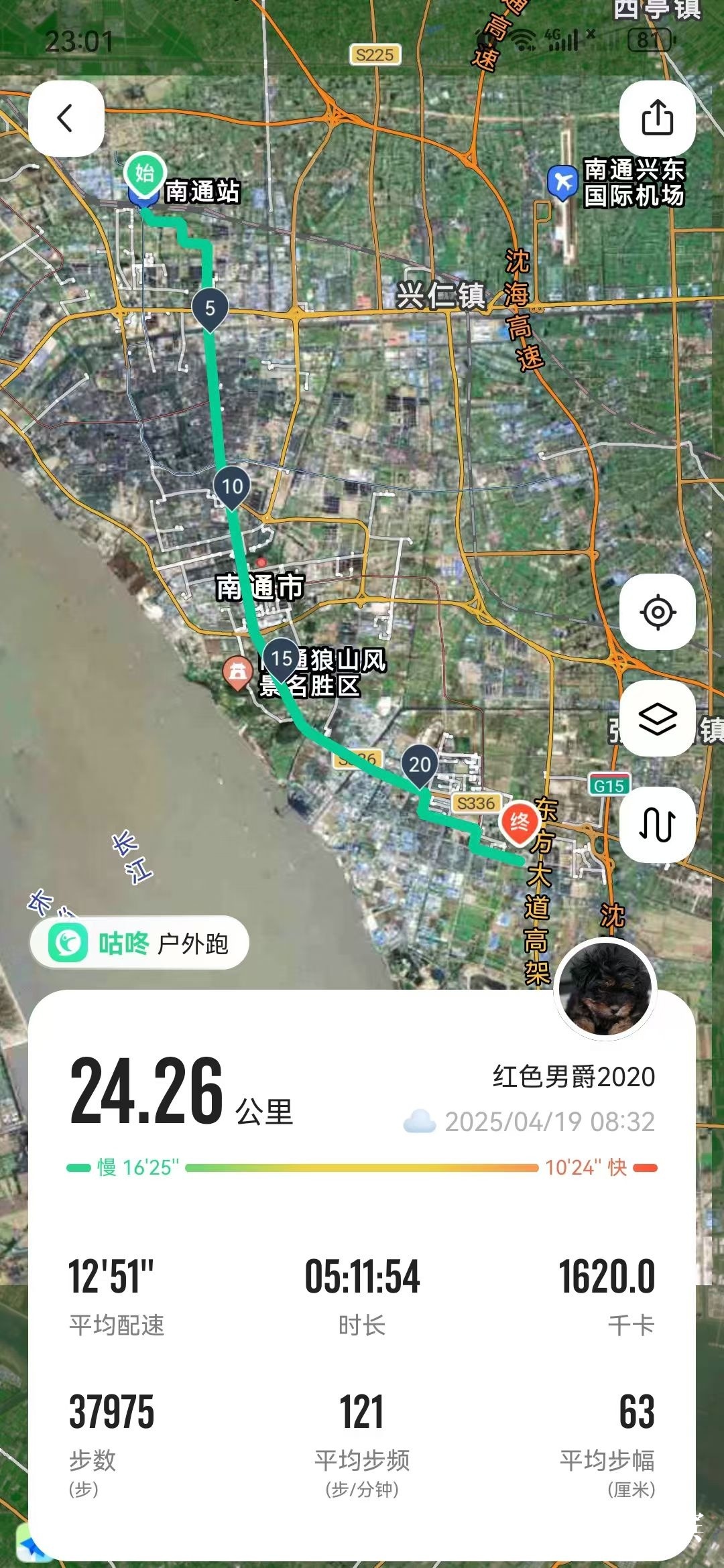This screenshot has width=724, height=1568.
Task: Recenter the map on the route
Action: click(x=657, y=612)
